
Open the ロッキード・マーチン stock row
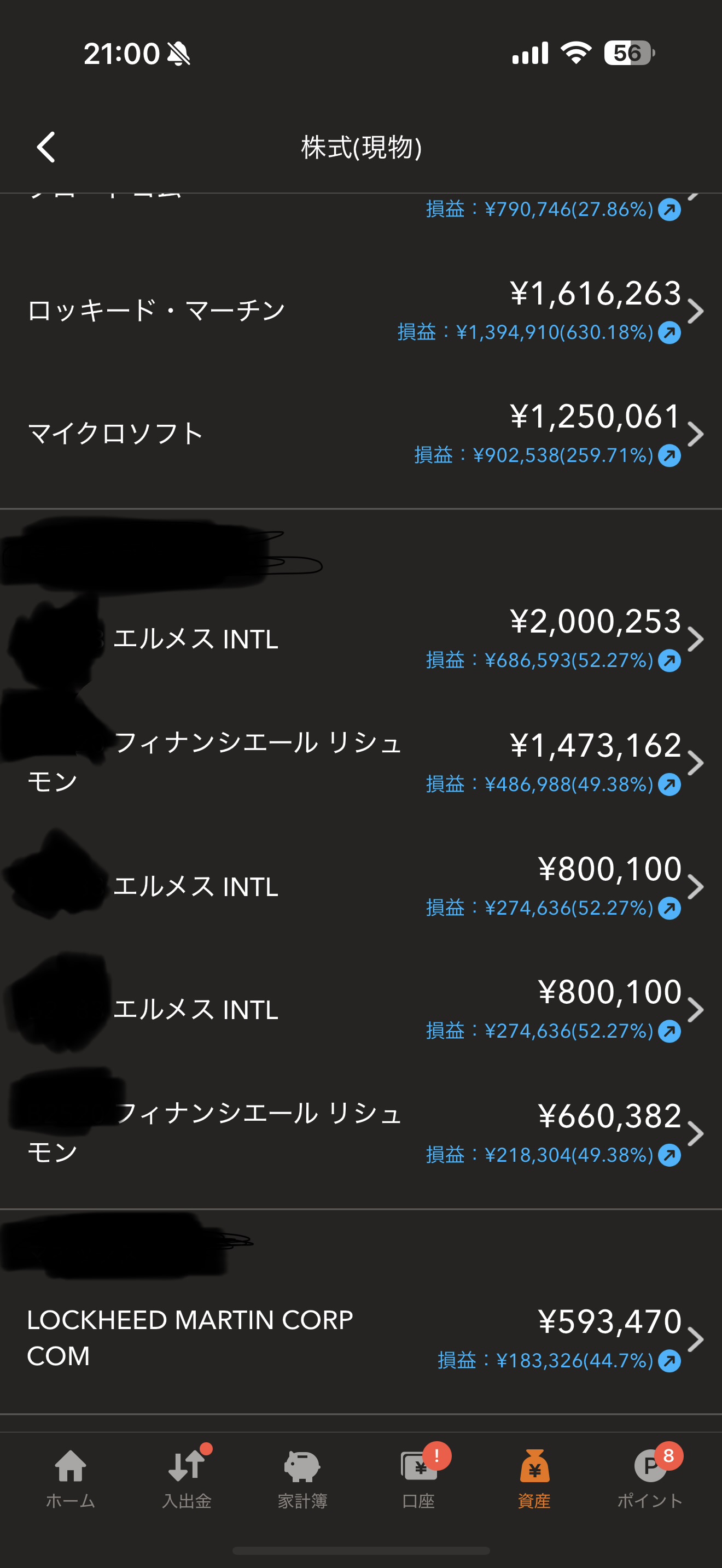[x=361, y=311]
